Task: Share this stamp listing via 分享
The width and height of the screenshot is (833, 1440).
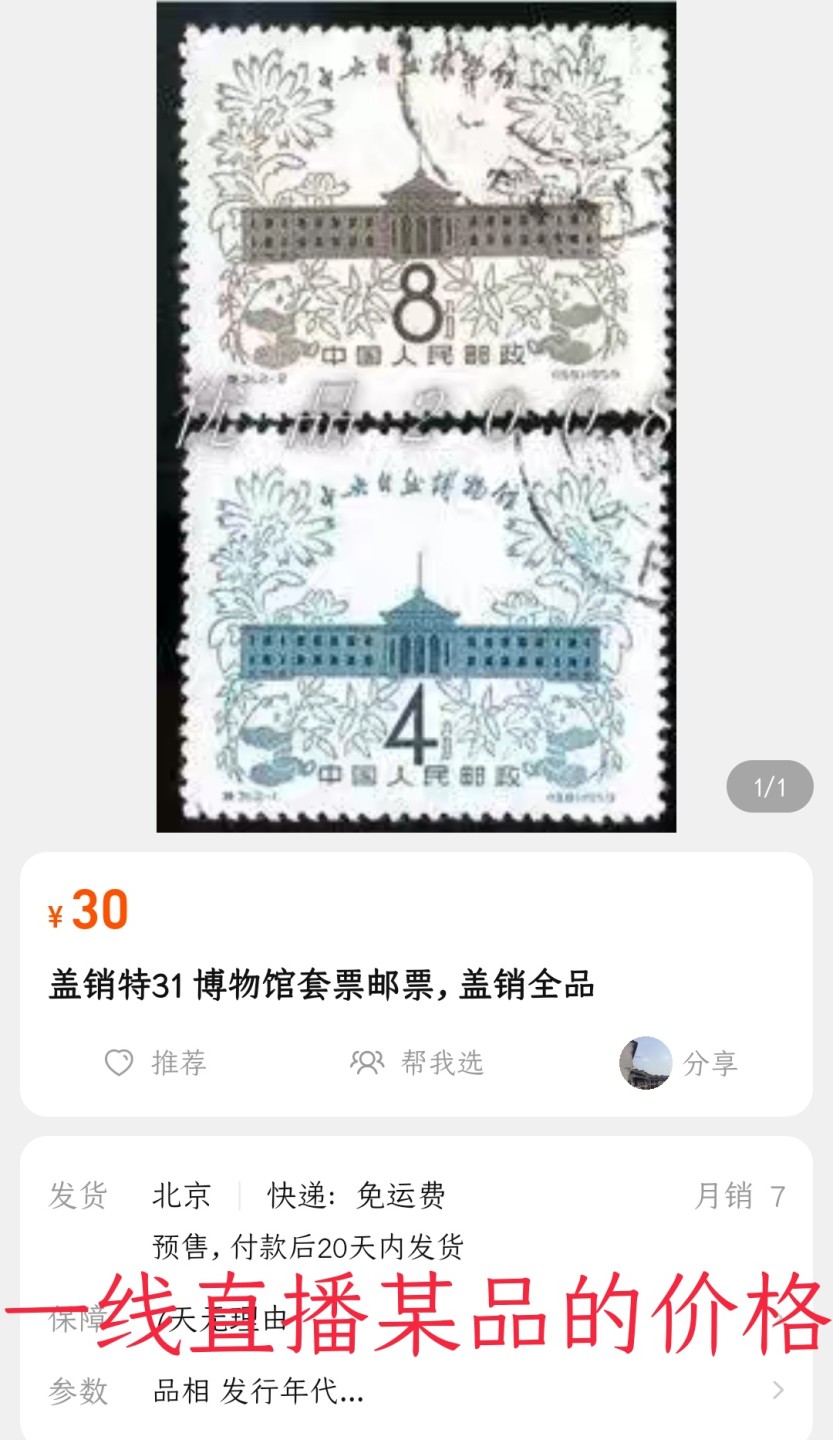Action: click(680, 1063)
